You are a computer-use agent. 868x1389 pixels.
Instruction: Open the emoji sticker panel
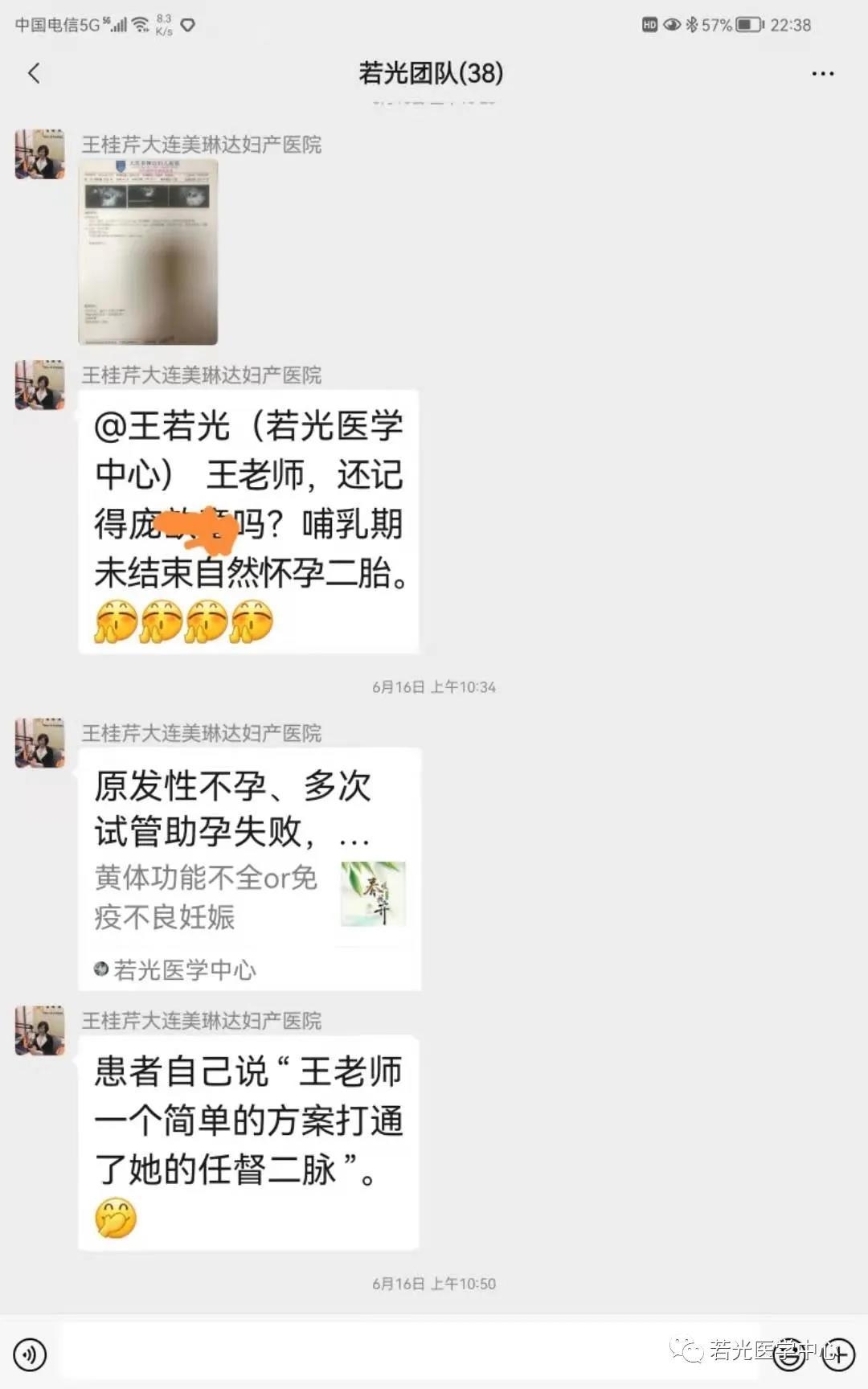pos(789,1354)
